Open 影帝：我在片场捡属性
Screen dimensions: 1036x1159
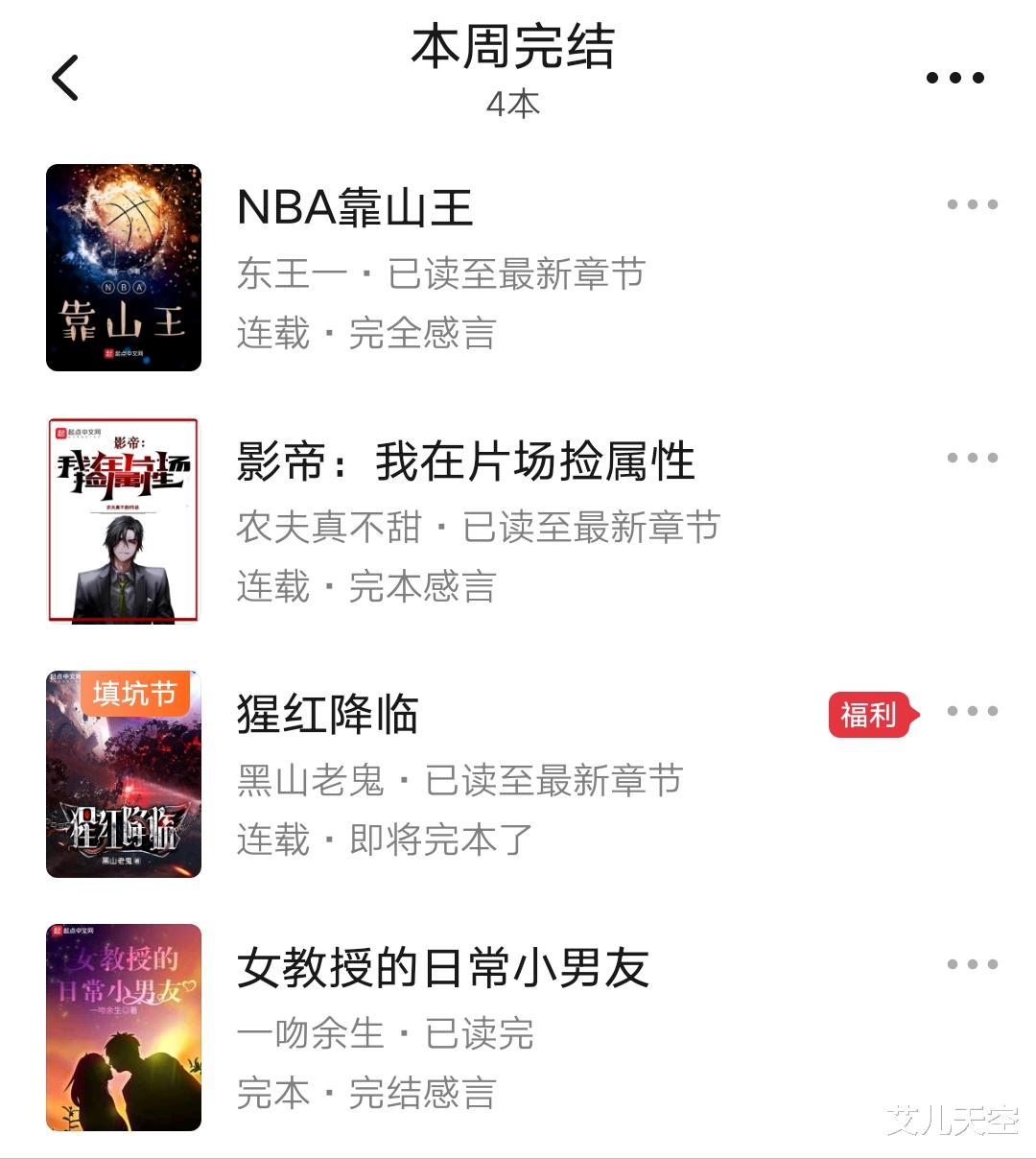coord(465,461)
